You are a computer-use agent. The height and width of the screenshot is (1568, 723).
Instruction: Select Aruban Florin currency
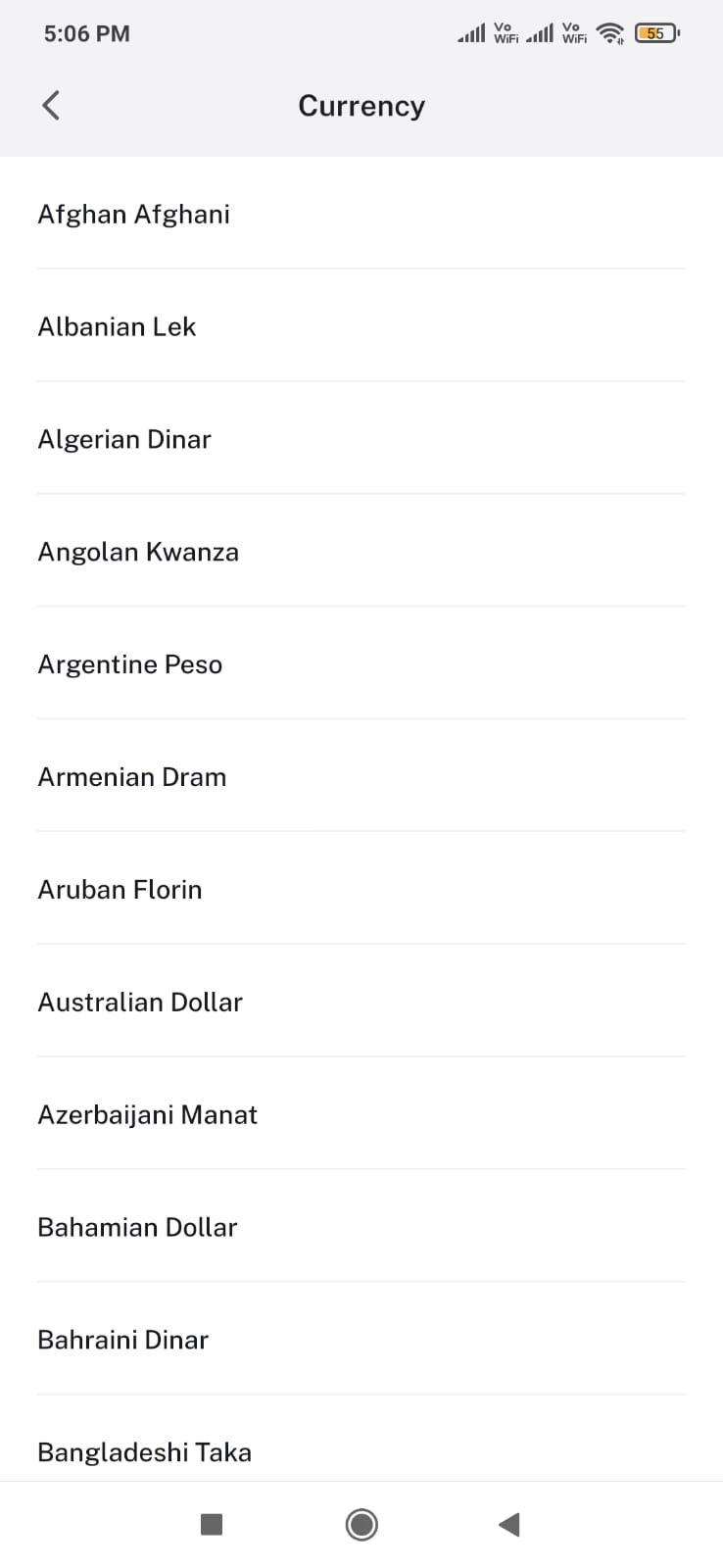[x=120, y=891]
